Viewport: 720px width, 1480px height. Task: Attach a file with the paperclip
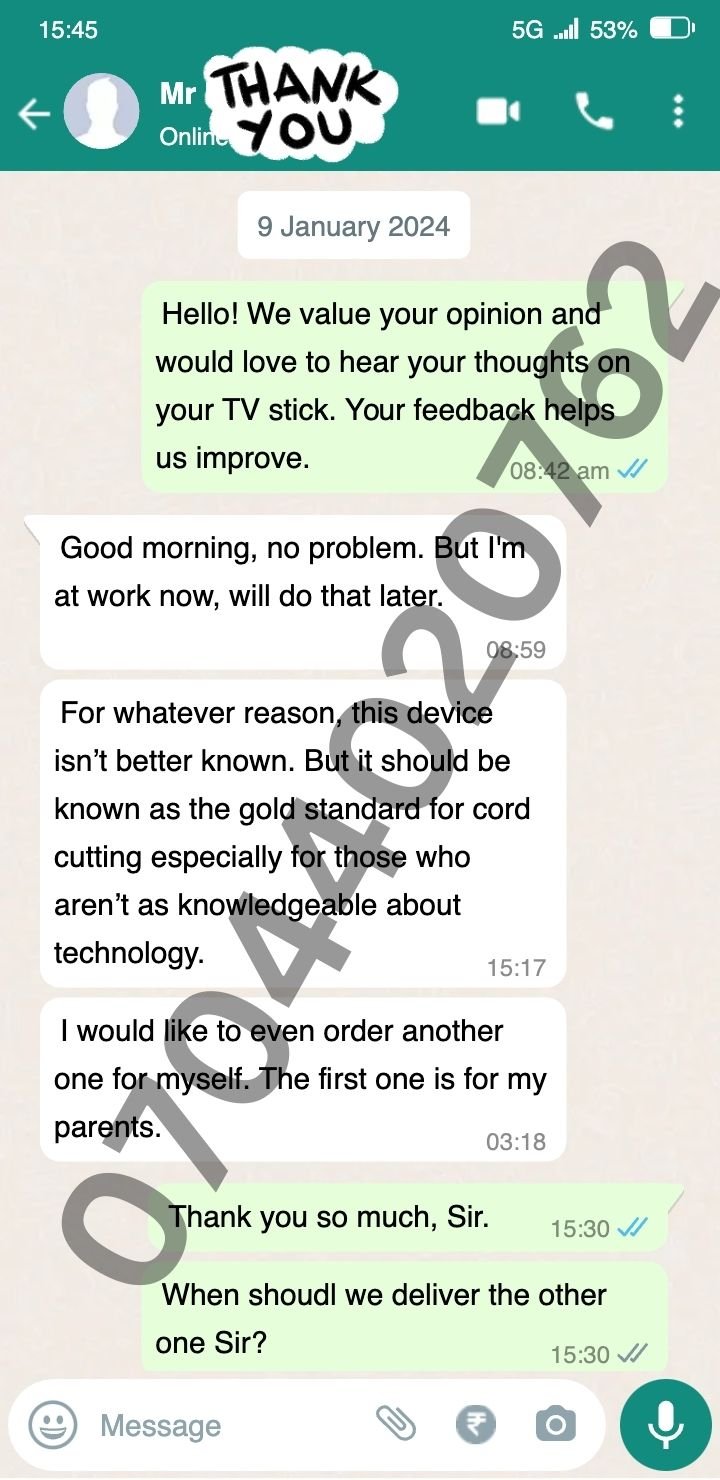[x=396, y=1423]
